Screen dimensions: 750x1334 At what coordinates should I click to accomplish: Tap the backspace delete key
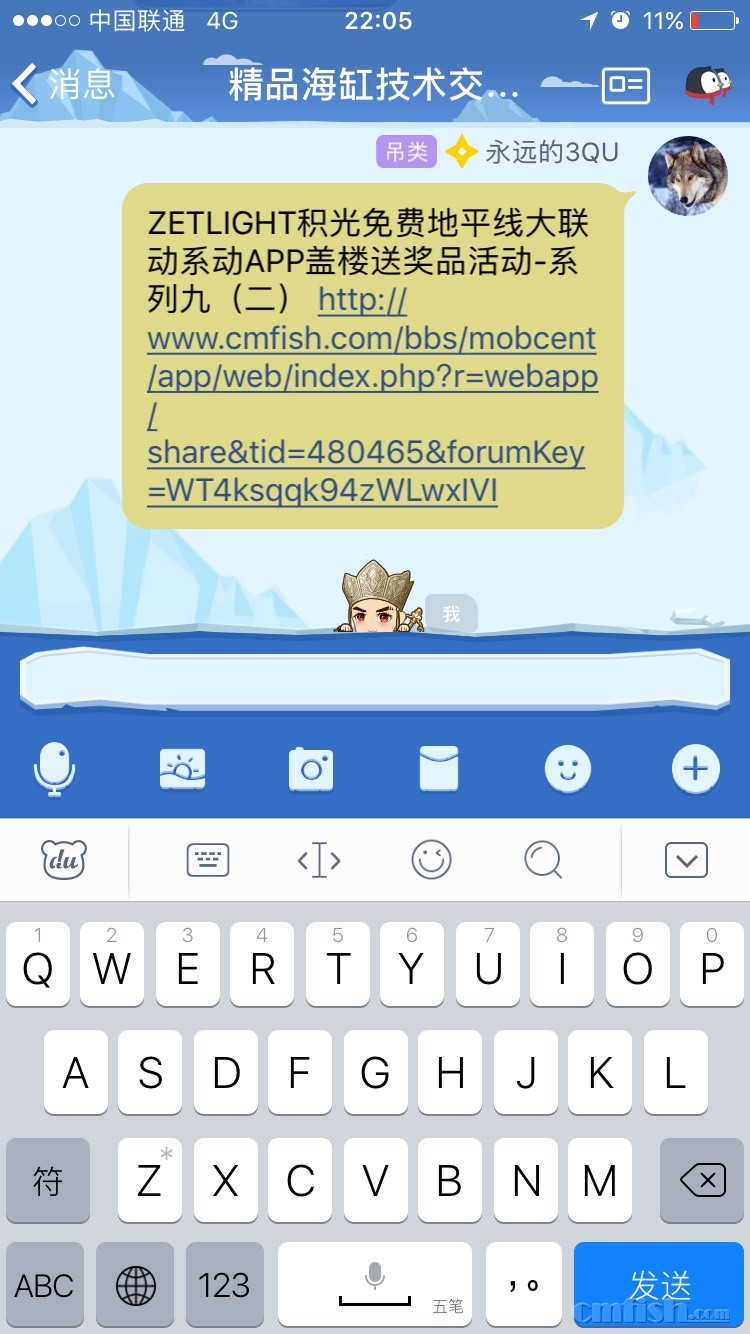coord(702,1181)
